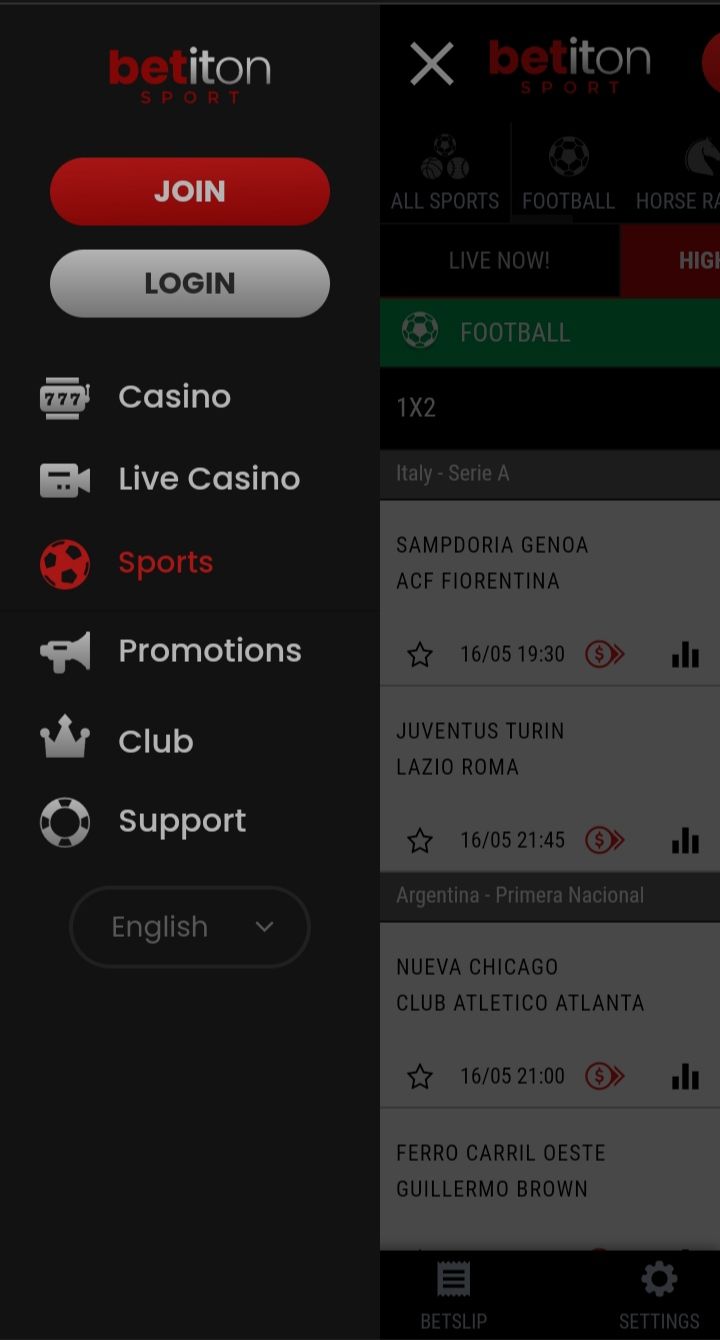This screenshot has width=720, height=1340.
Task: Tap the LOGIN button
Action: click(190, 283)
